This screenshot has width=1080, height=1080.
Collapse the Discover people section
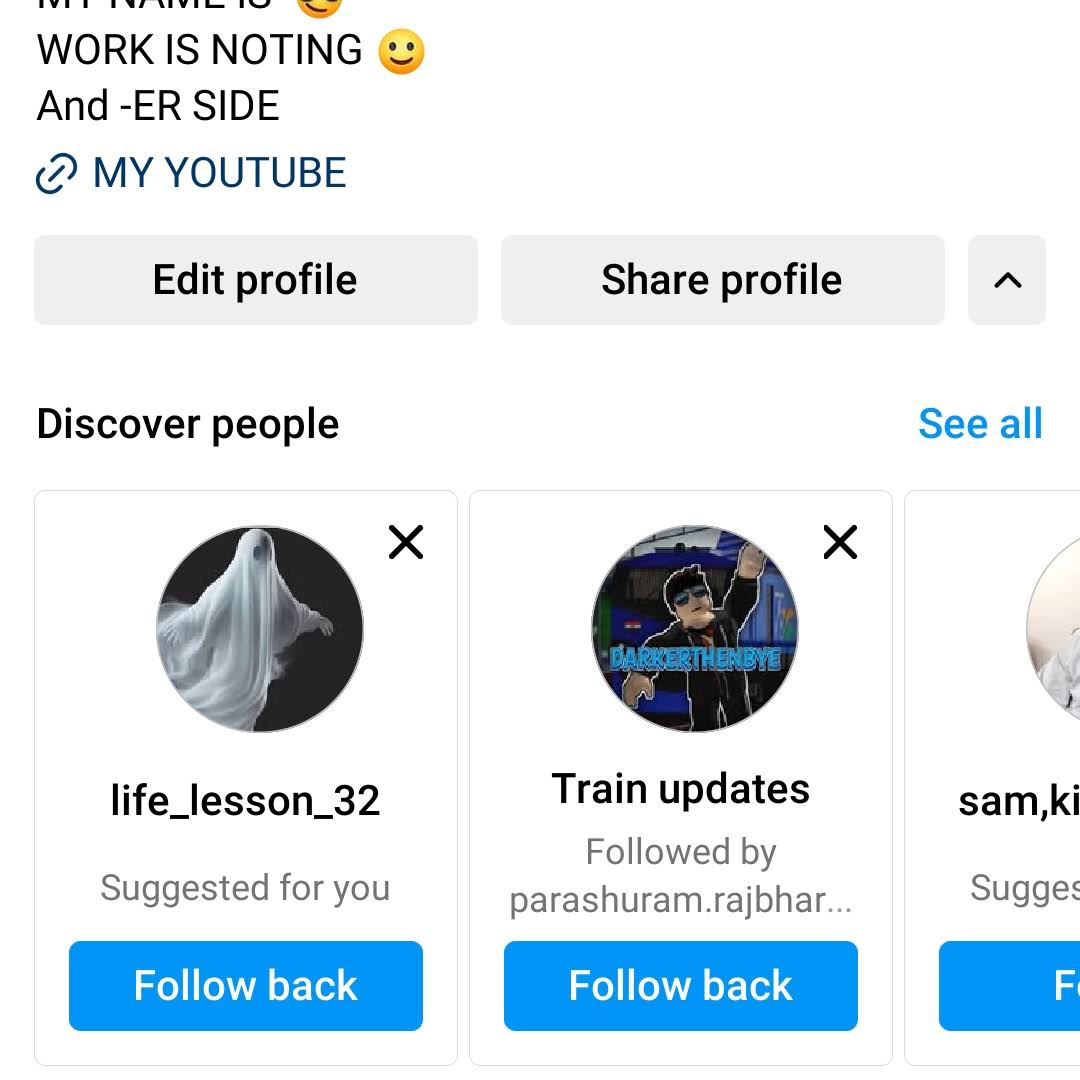pyautogui.click(x=1006, y=280)
